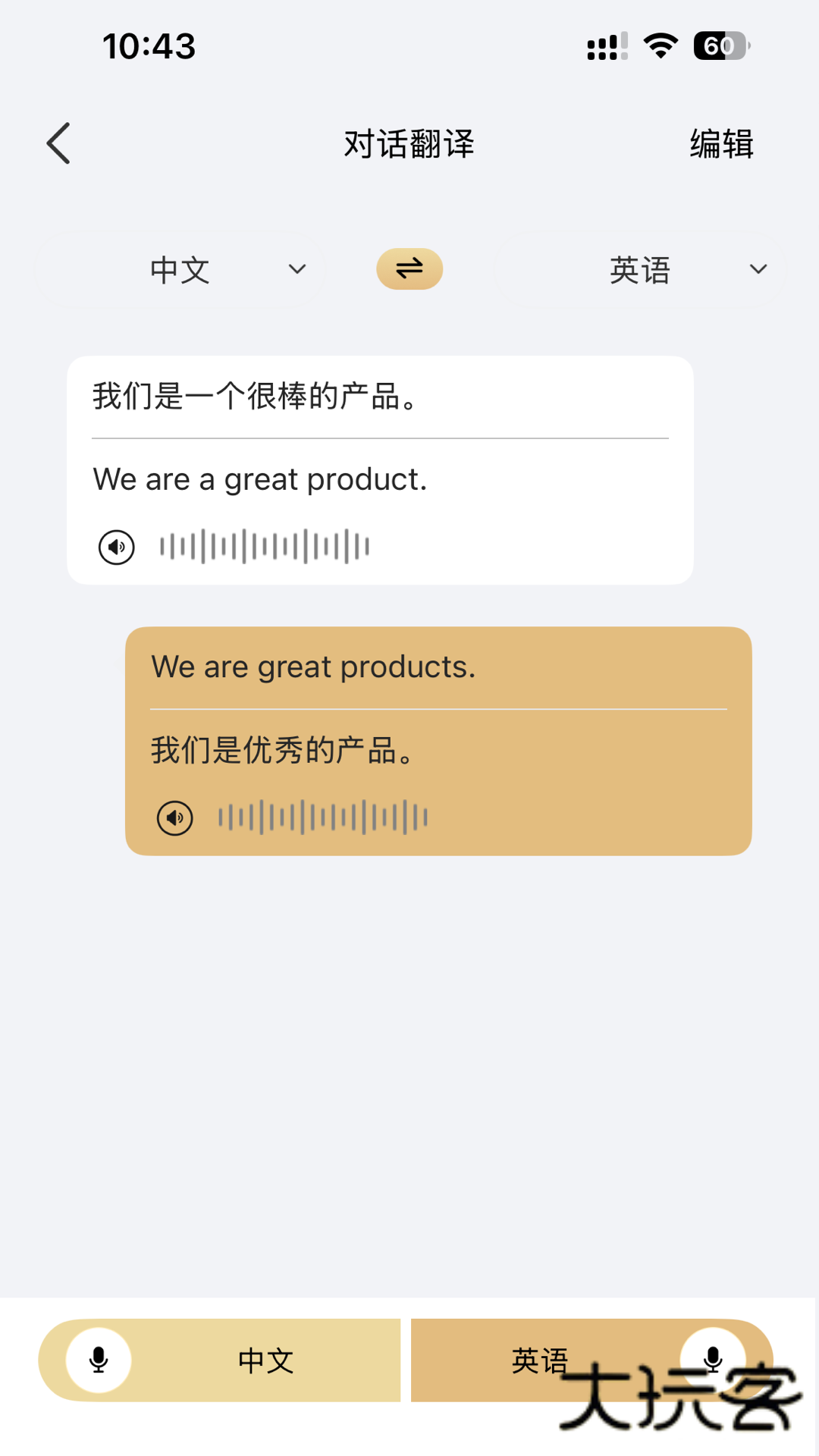Select the 对话翻译 title
Viewport: 819px width, 1456px height.
tap(409, 144)
